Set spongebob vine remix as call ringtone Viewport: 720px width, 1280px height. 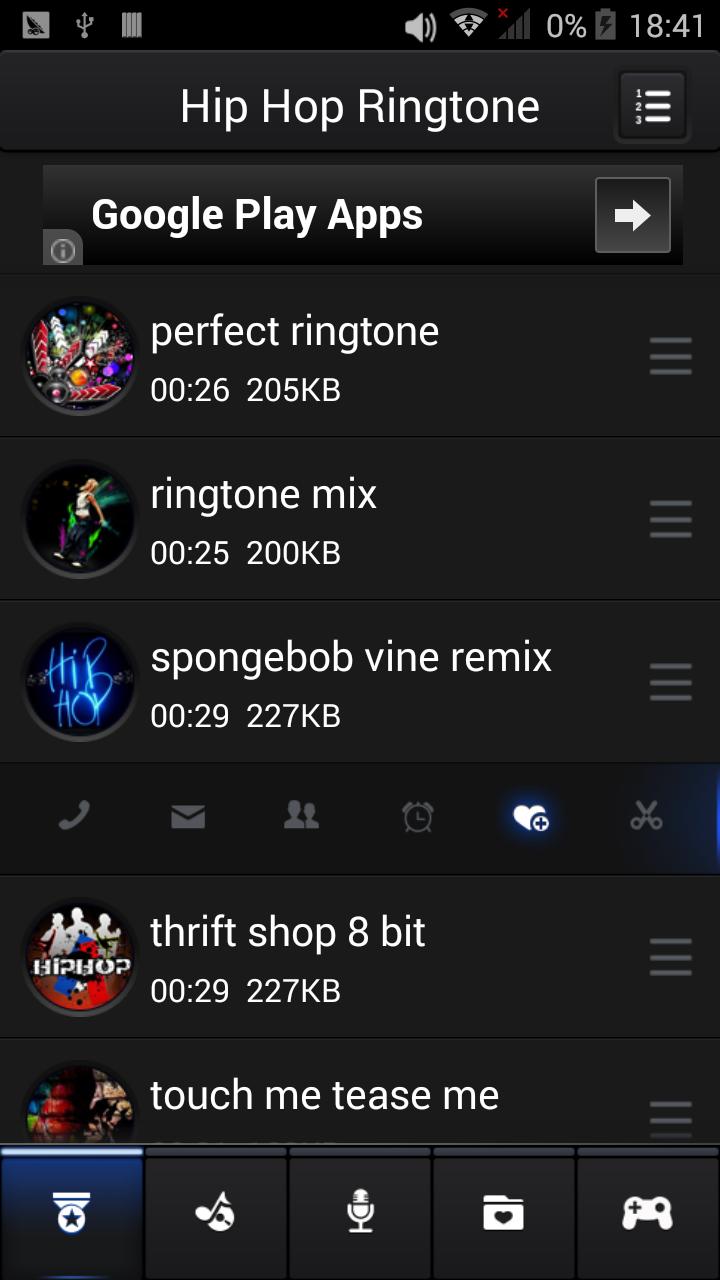[75, 816]
